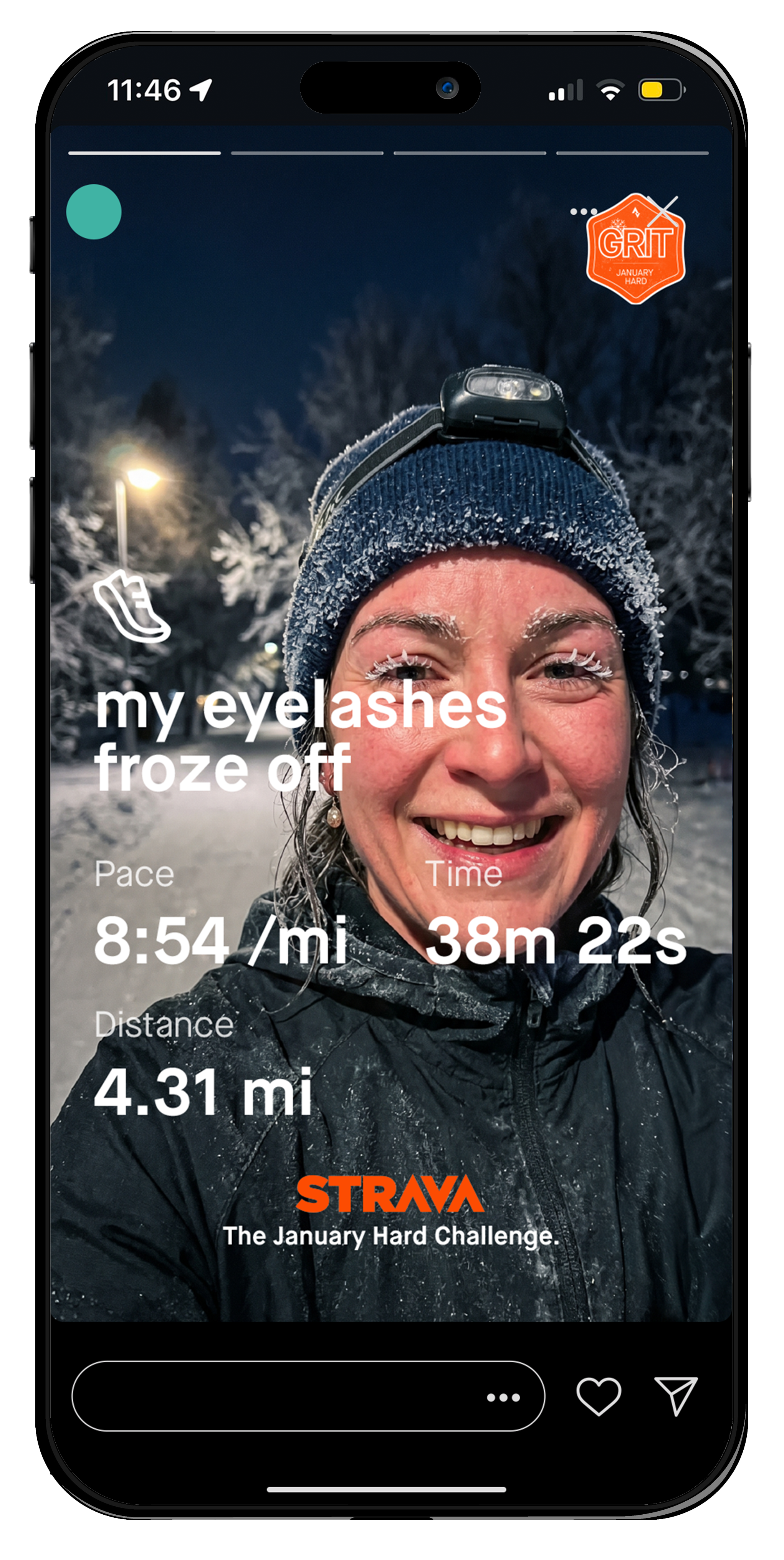Close the story with the X
Screen dimensions: 784x1560
[x=662, y=211]
